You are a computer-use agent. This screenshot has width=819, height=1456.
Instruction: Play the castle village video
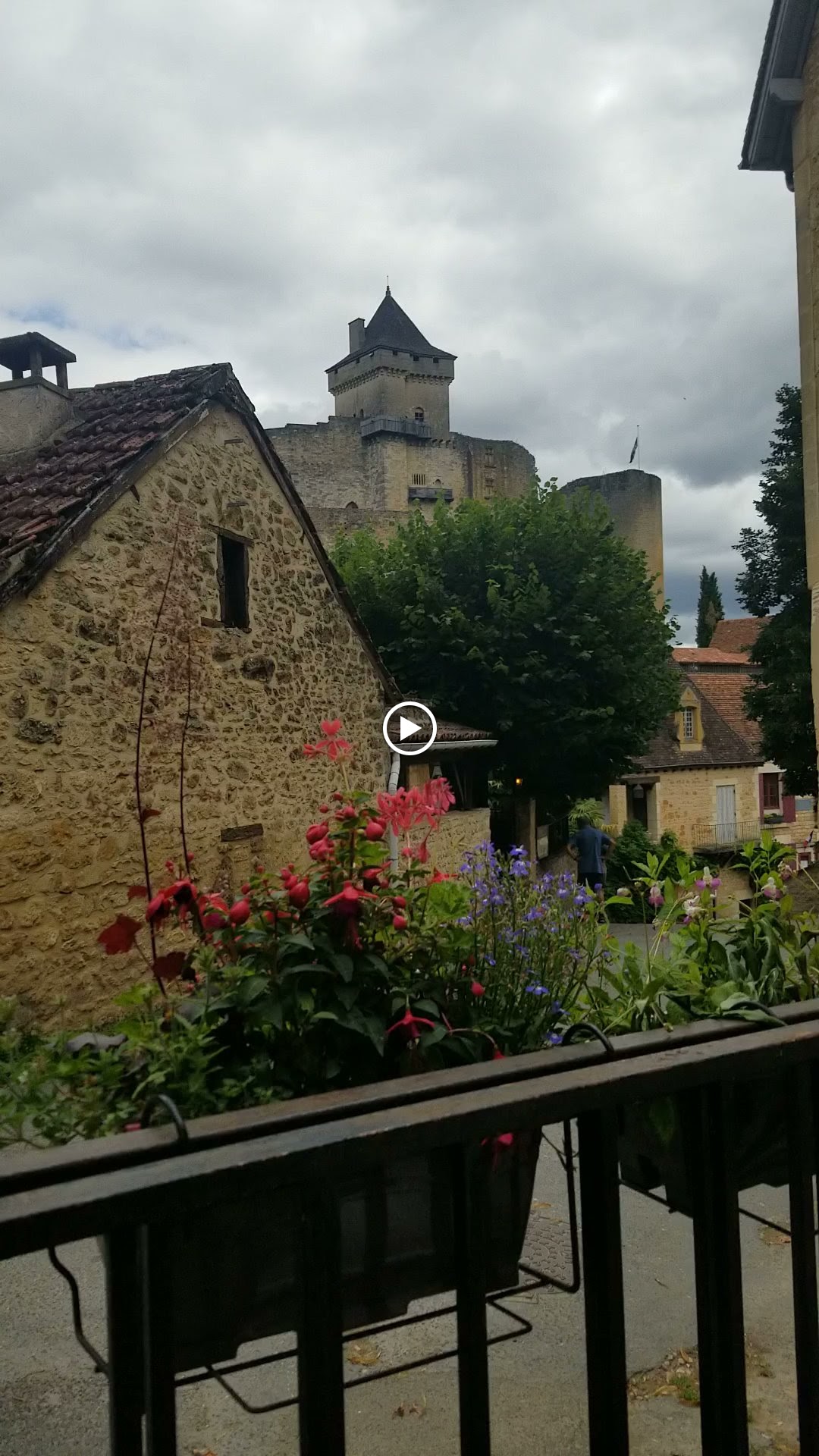coord(409,729)
